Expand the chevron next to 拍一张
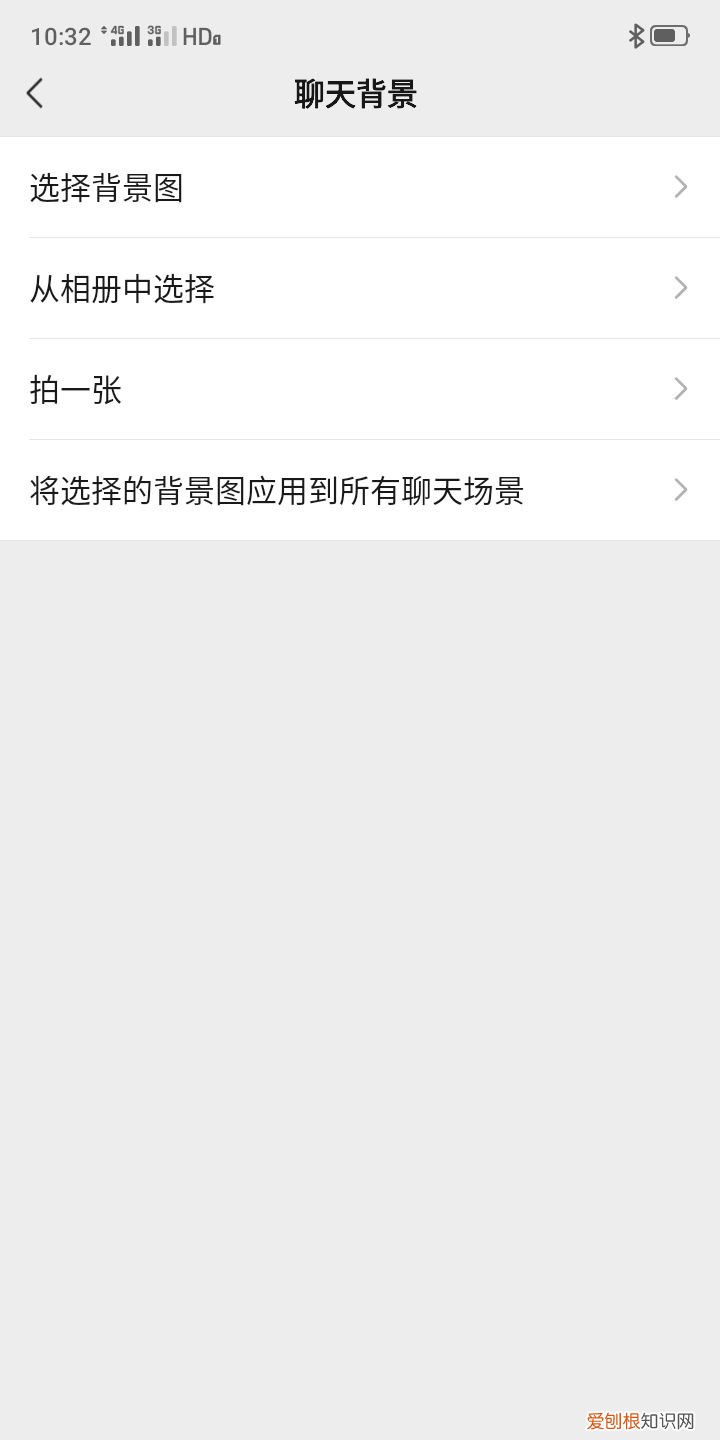720x1440 pixels. point(681,390)
